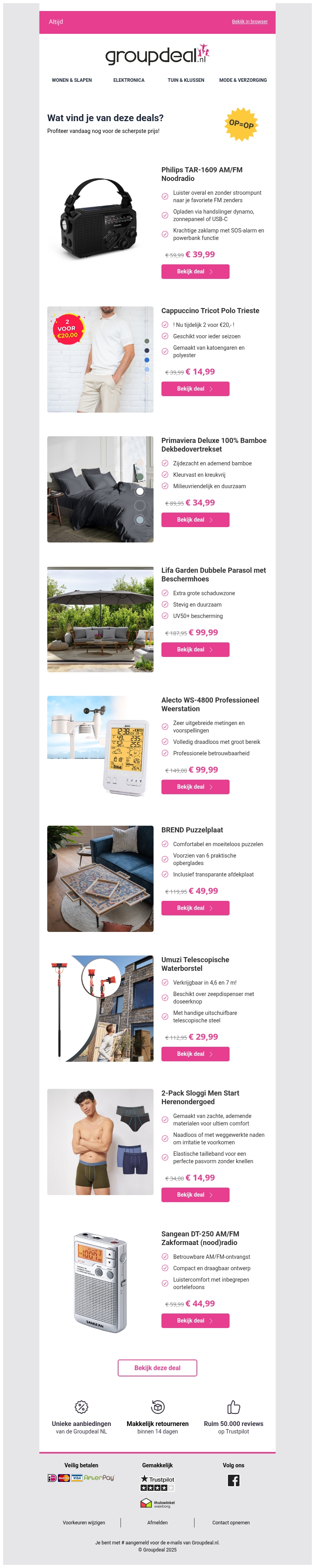315x1568 pixels.
Task: Select the Tuin & Klussen category
Action: pyautogui.click(x=186, y=80)
